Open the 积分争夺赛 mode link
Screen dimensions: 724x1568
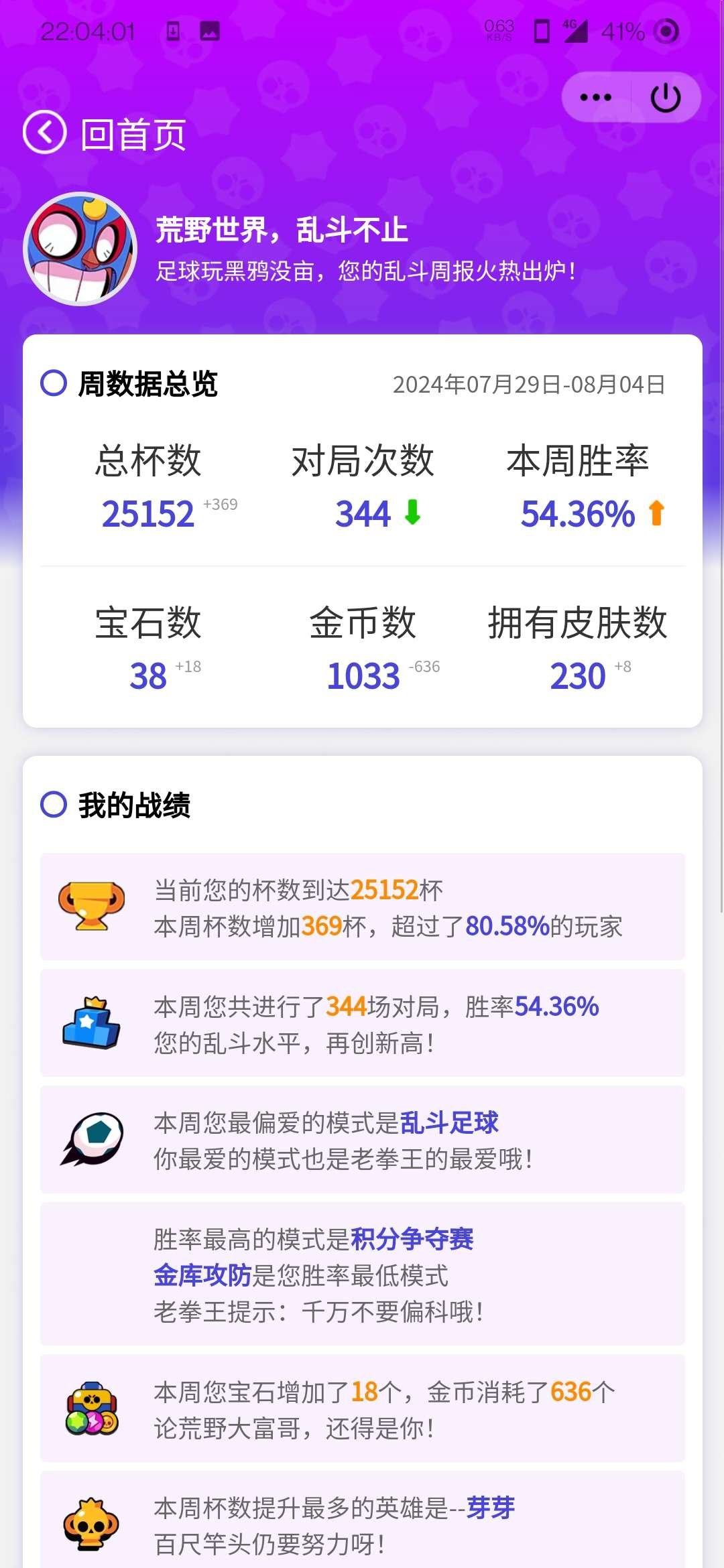[x=413, y=1240]
